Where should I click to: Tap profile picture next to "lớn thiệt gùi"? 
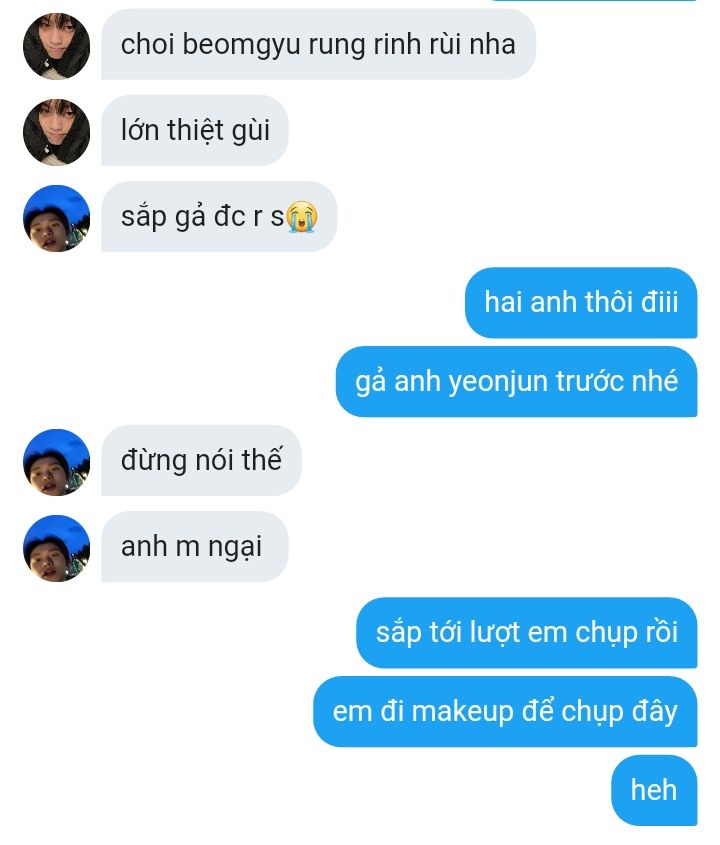(x=56, y=132)
